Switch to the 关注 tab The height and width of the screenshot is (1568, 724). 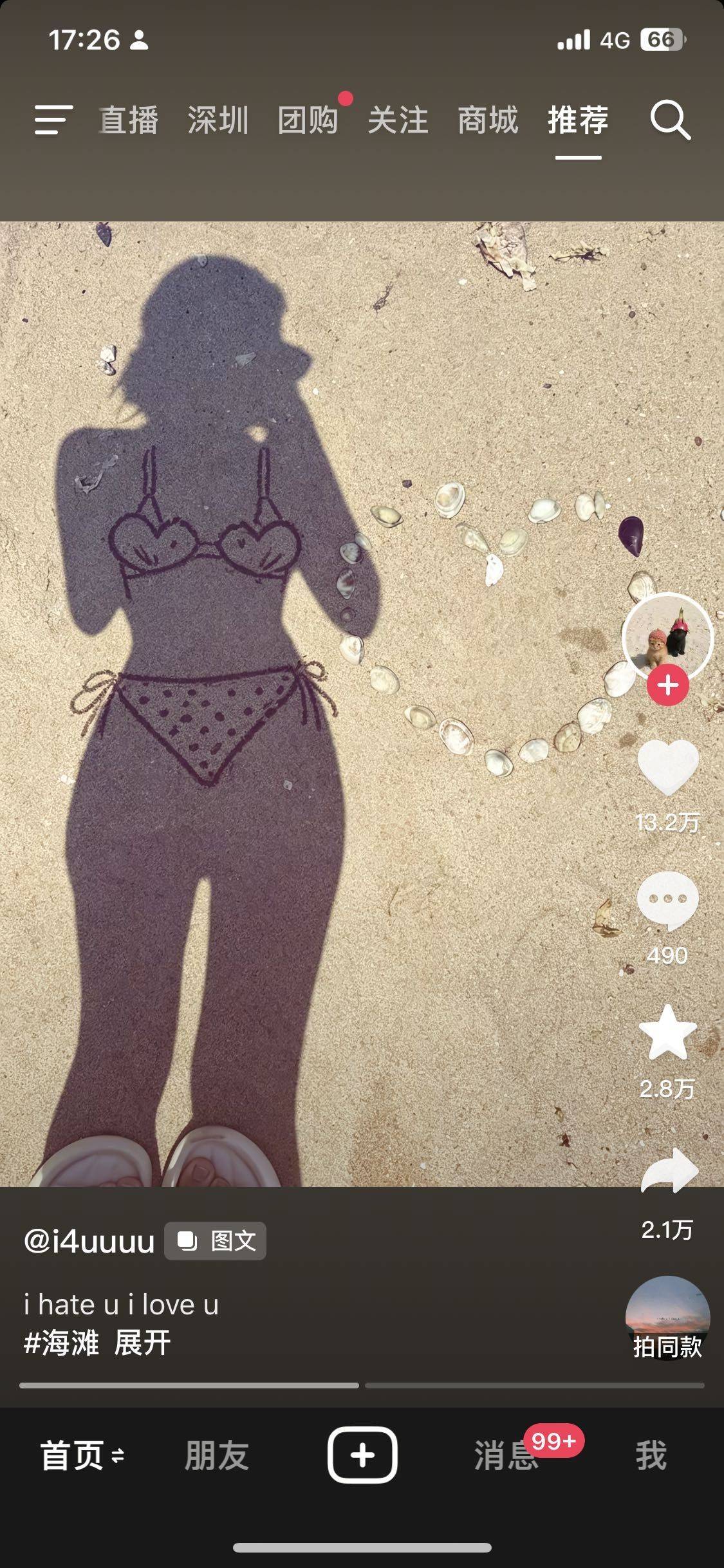398,120
